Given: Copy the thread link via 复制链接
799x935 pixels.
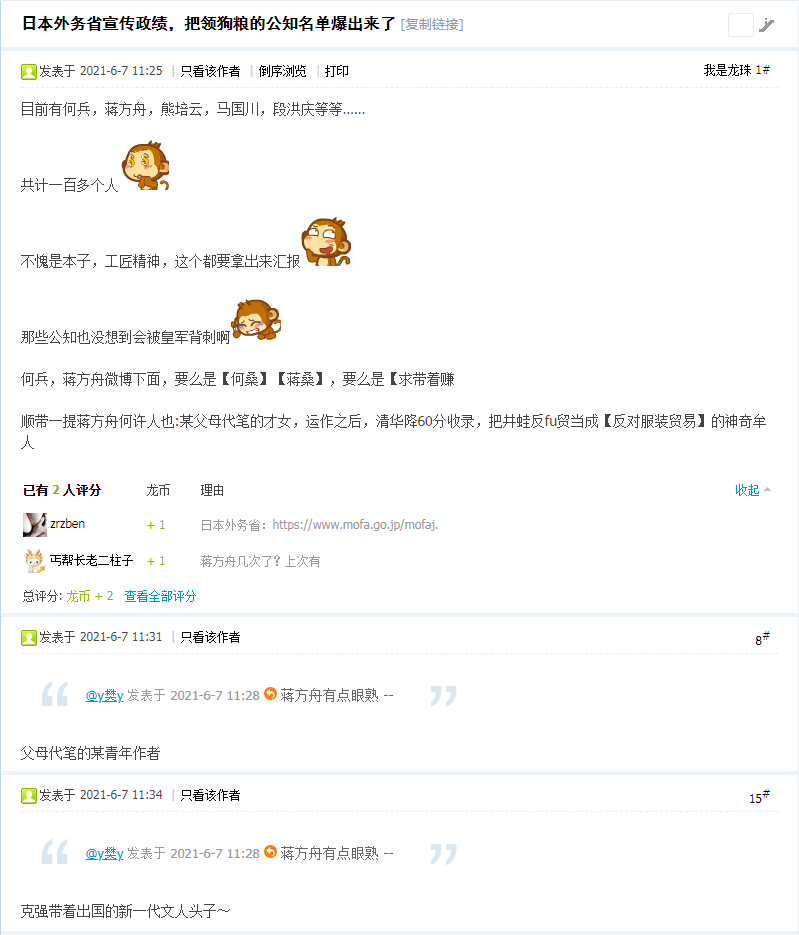Looking at the screenshot, I should click(x=432, y=24).
